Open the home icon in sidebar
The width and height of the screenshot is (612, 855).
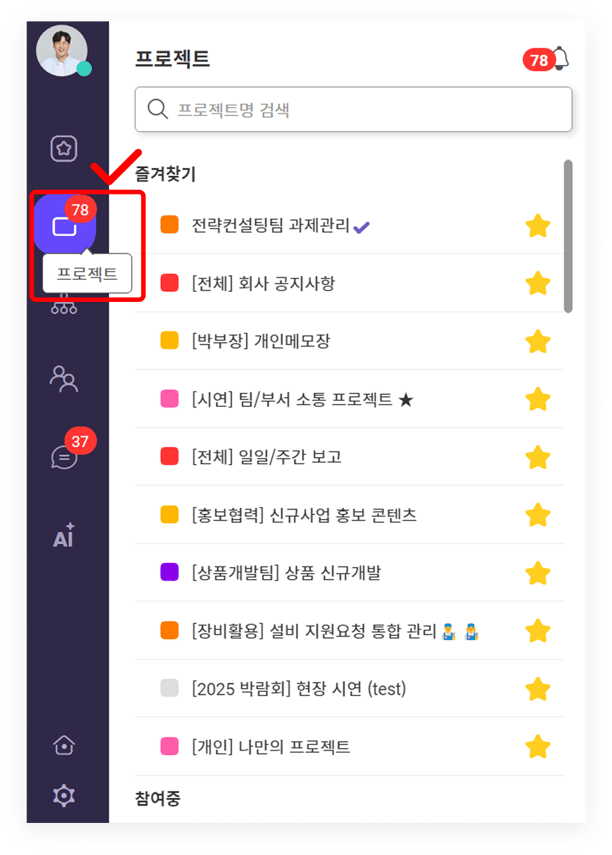tap(64, 746)
